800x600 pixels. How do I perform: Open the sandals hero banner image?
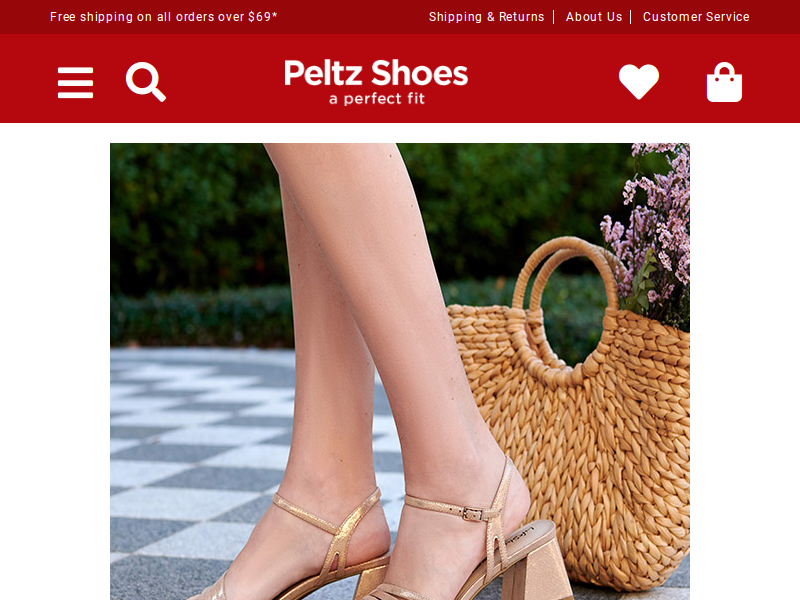pos(400,370)
